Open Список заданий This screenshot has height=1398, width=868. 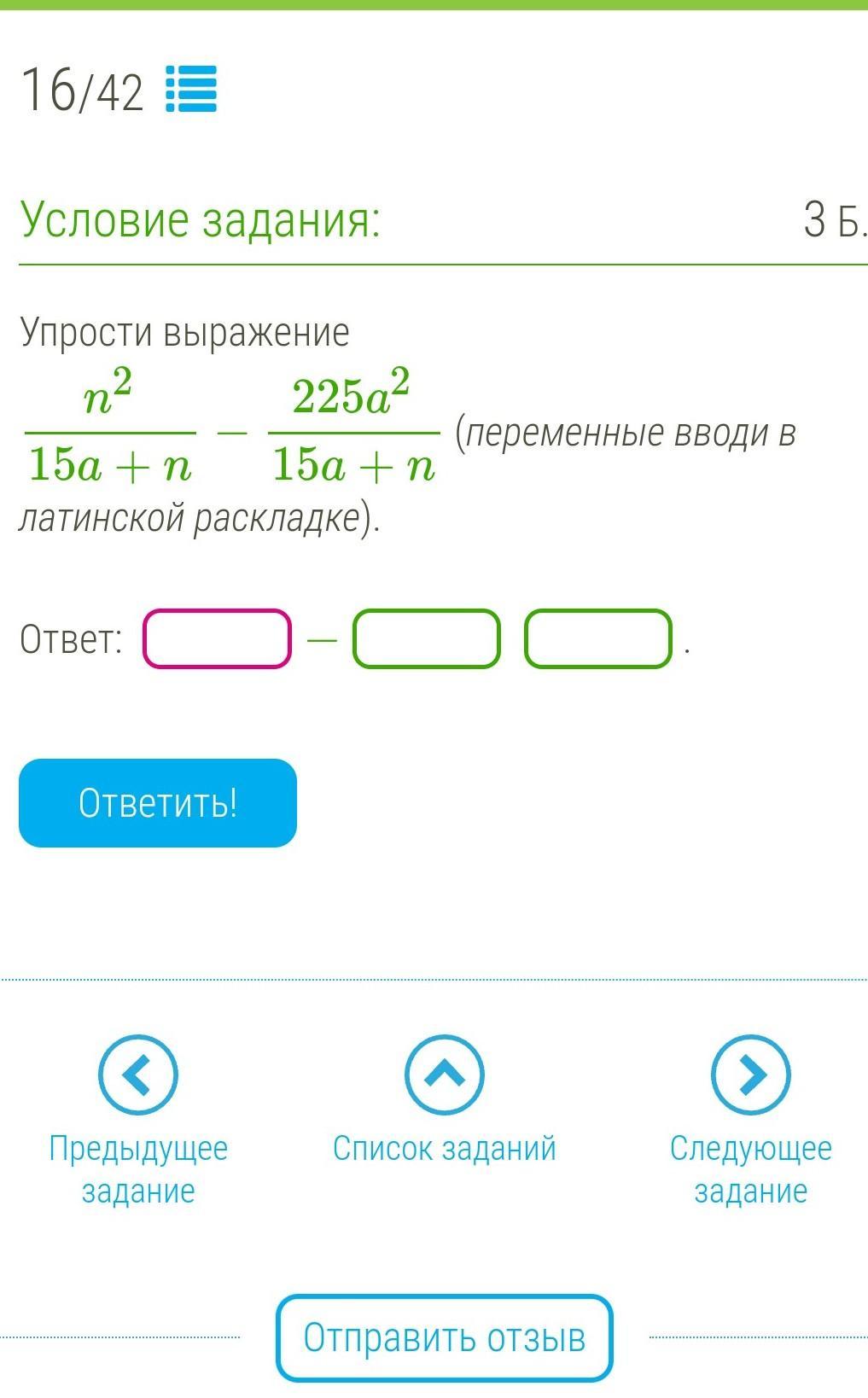tap(444, 1075)
